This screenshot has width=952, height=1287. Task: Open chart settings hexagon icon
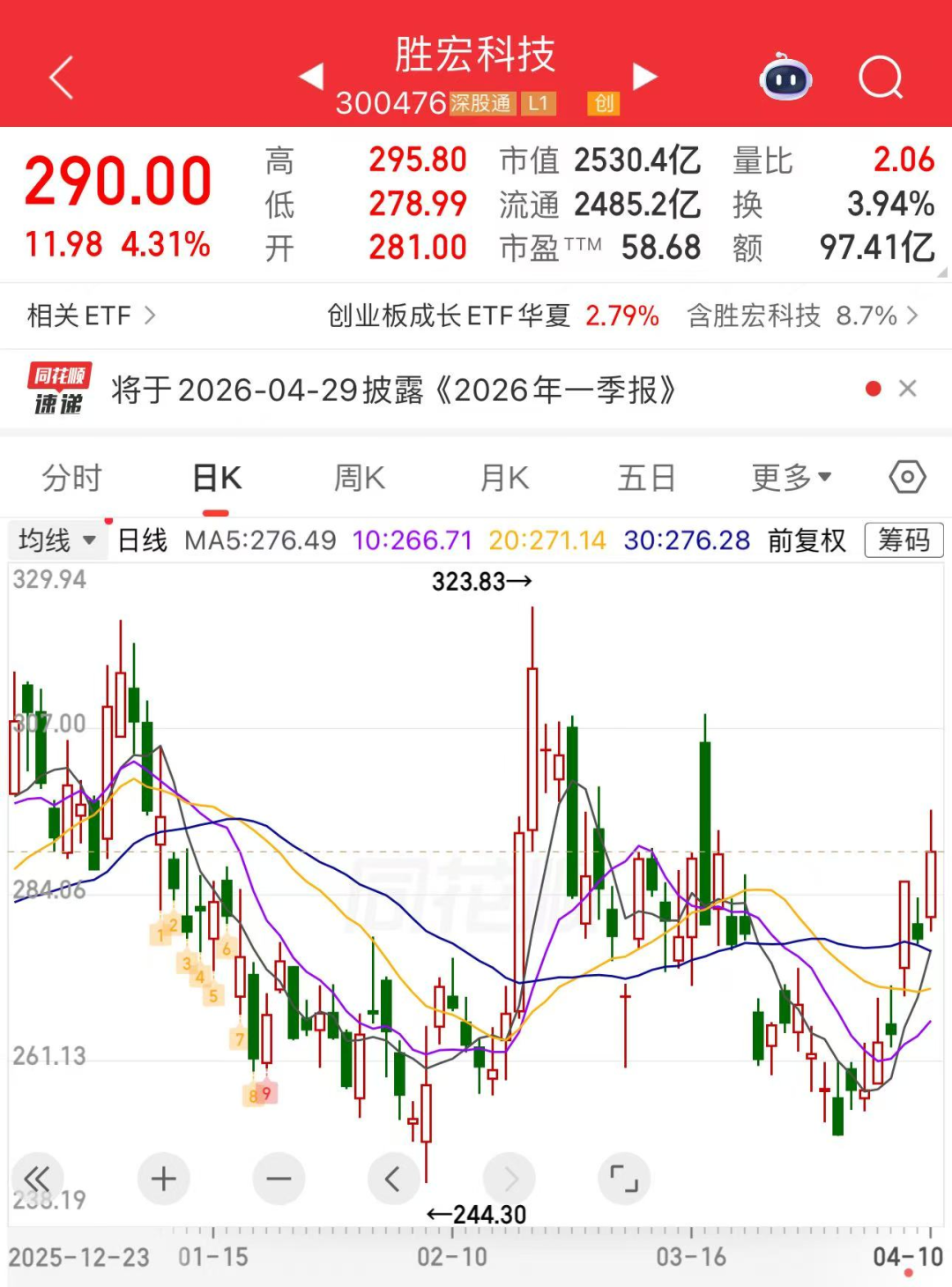click(907, 478)
